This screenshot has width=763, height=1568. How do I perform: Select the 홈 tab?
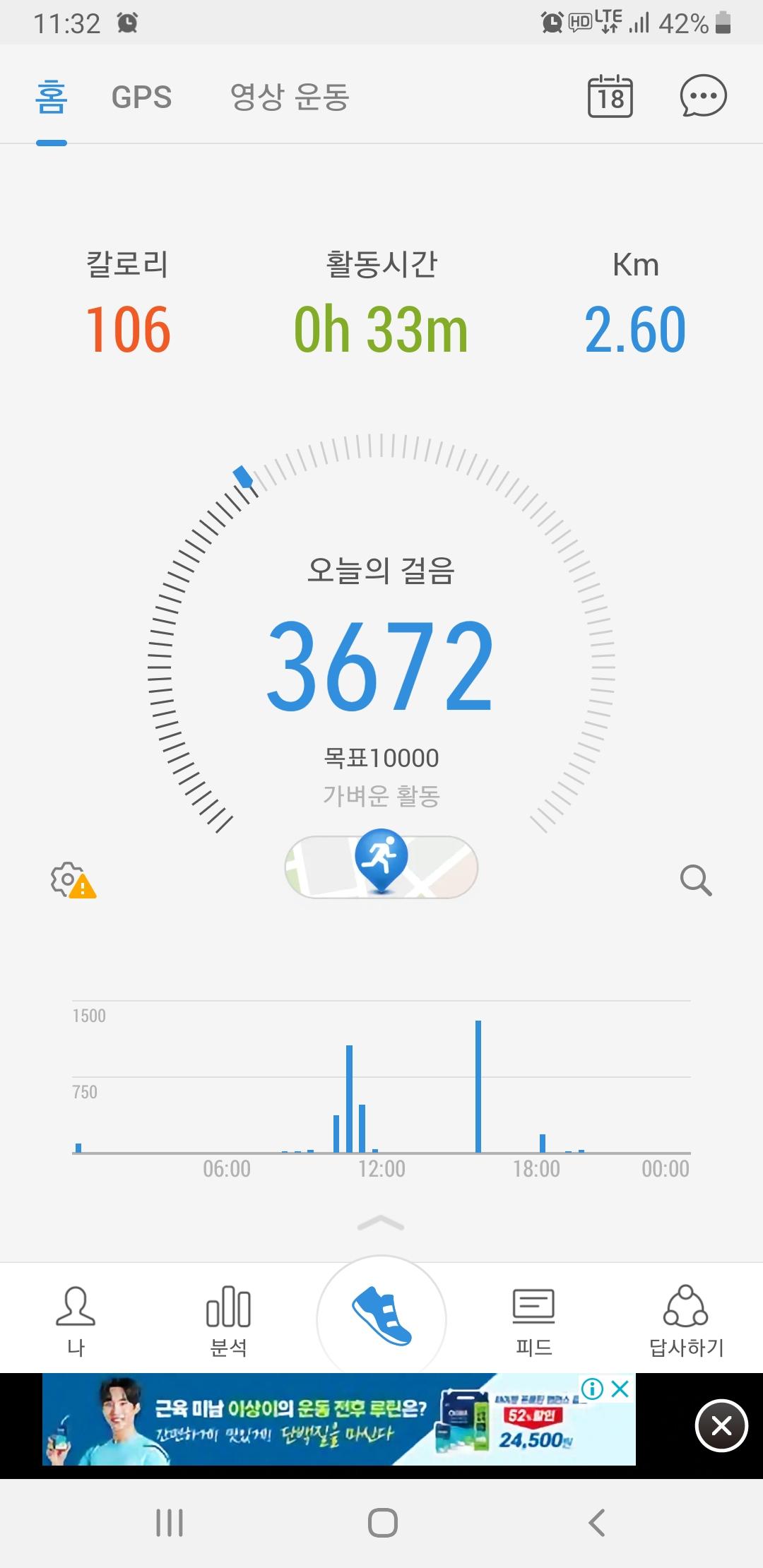point(52,97)
